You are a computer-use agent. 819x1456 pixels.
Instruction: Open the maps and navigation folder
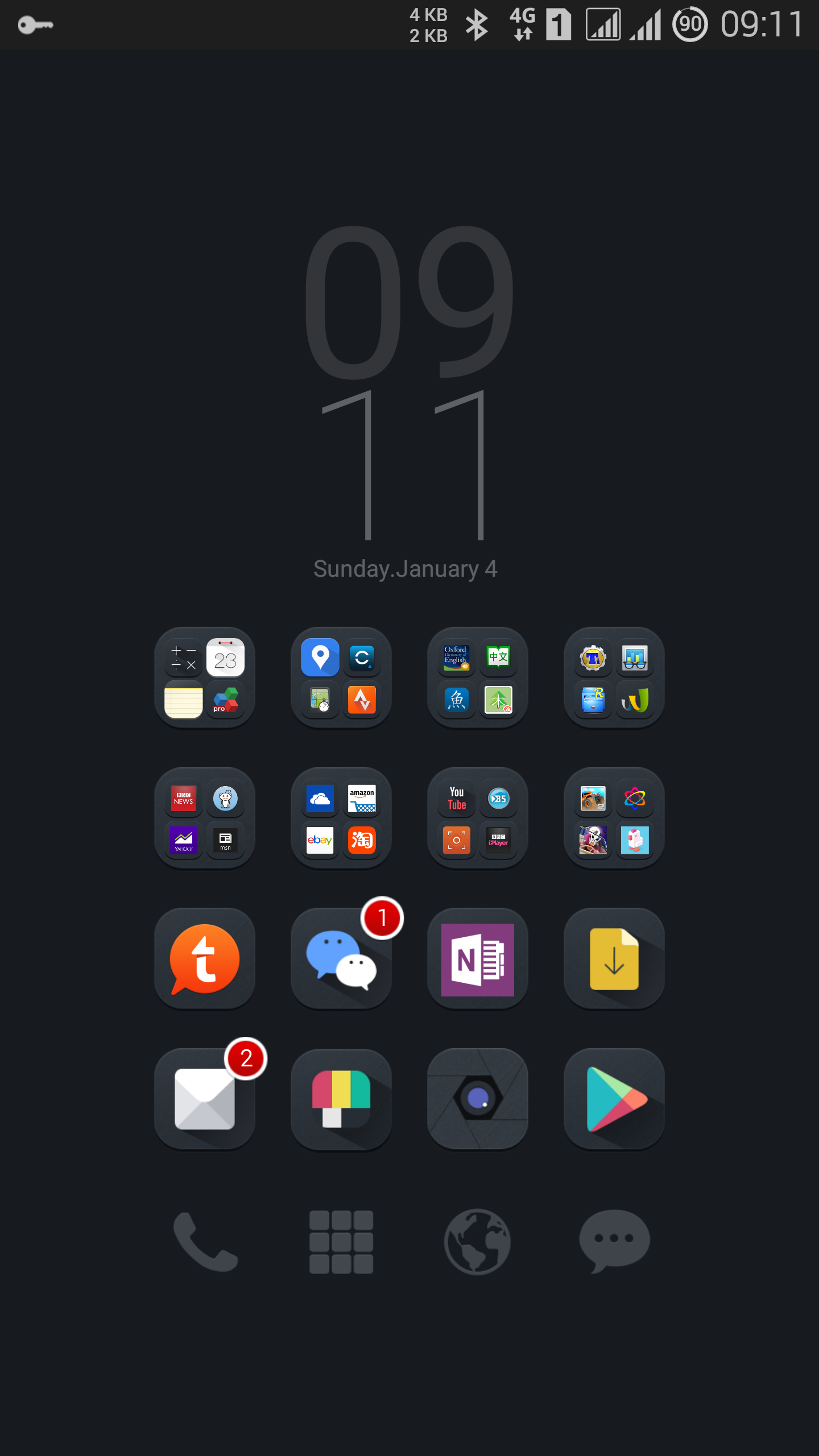(341, 677)
